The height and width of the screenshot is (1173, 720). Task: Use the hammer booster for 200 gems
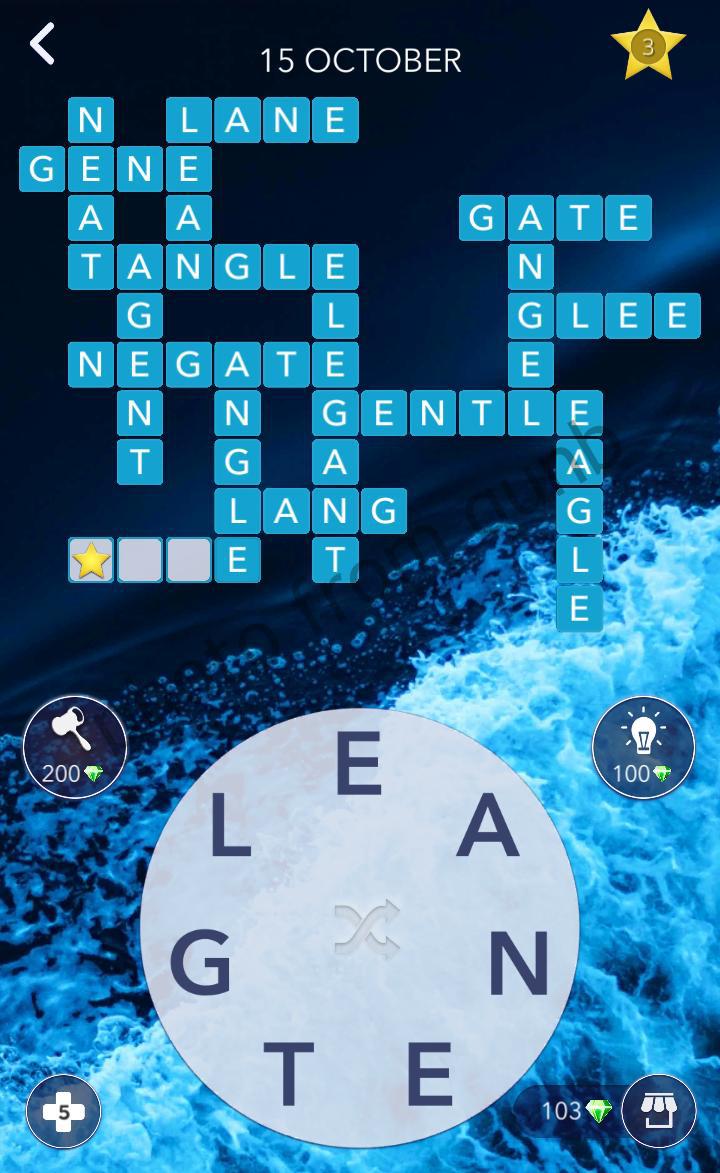tap(75, 747)
